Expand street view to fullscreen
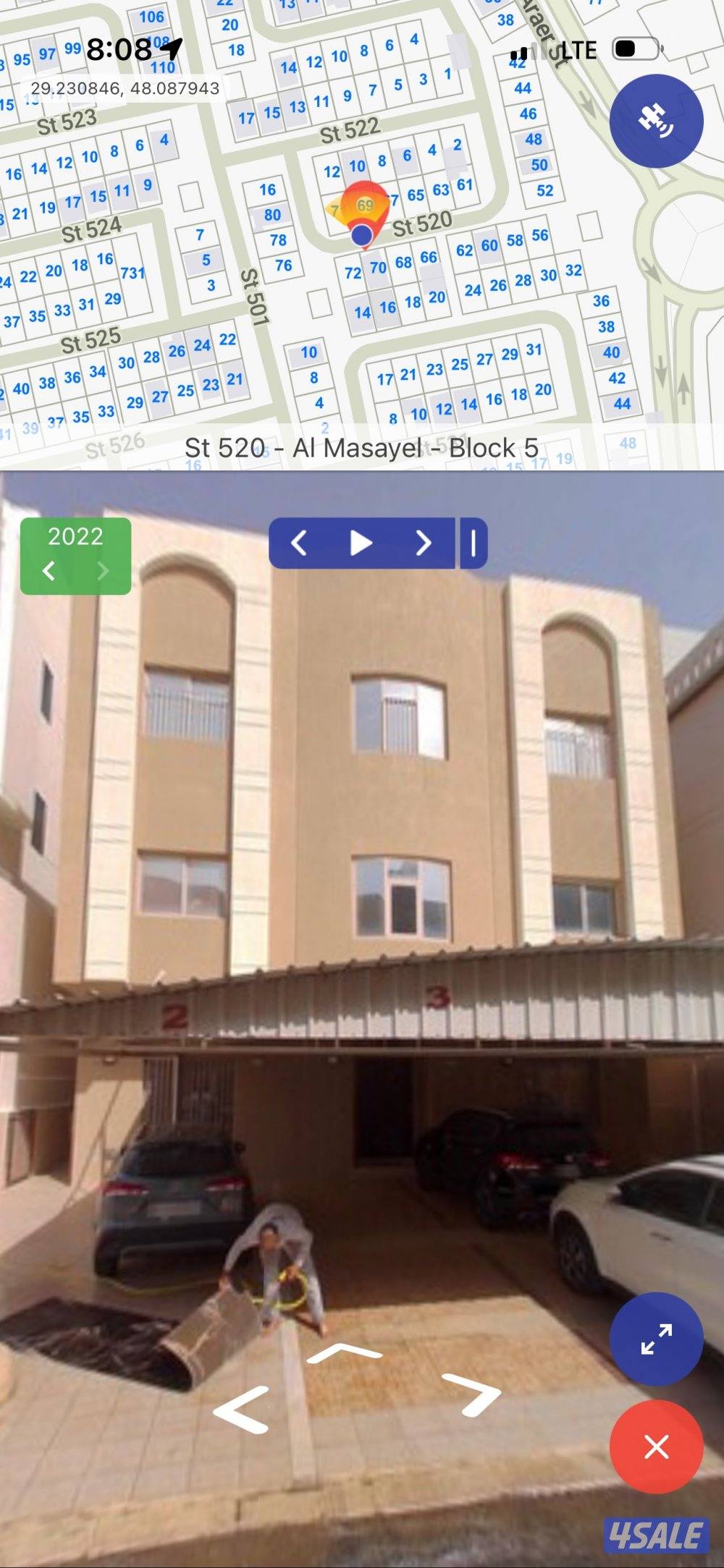 [x=656, y=1339]
